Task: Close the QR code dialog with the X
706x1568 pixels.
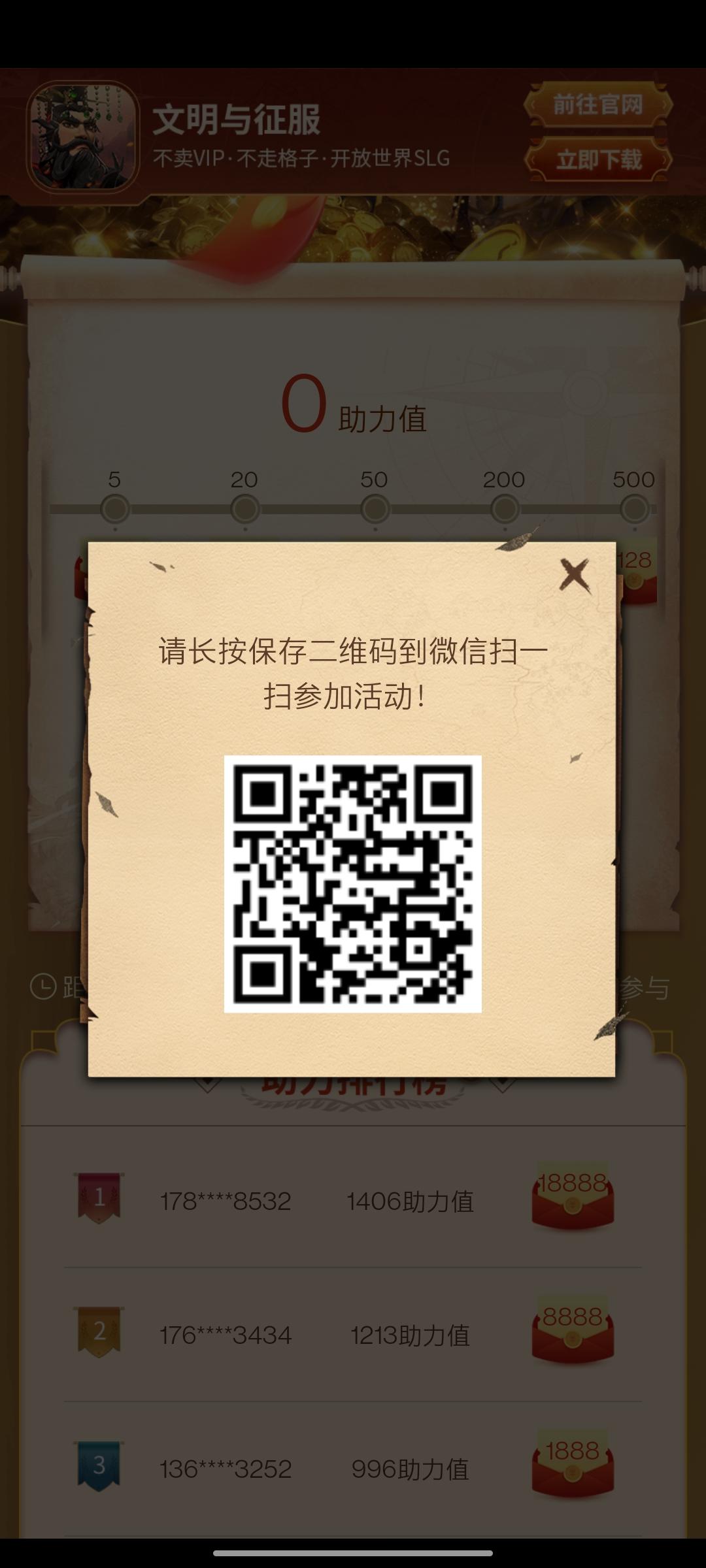Action: [x=575, y=575]
